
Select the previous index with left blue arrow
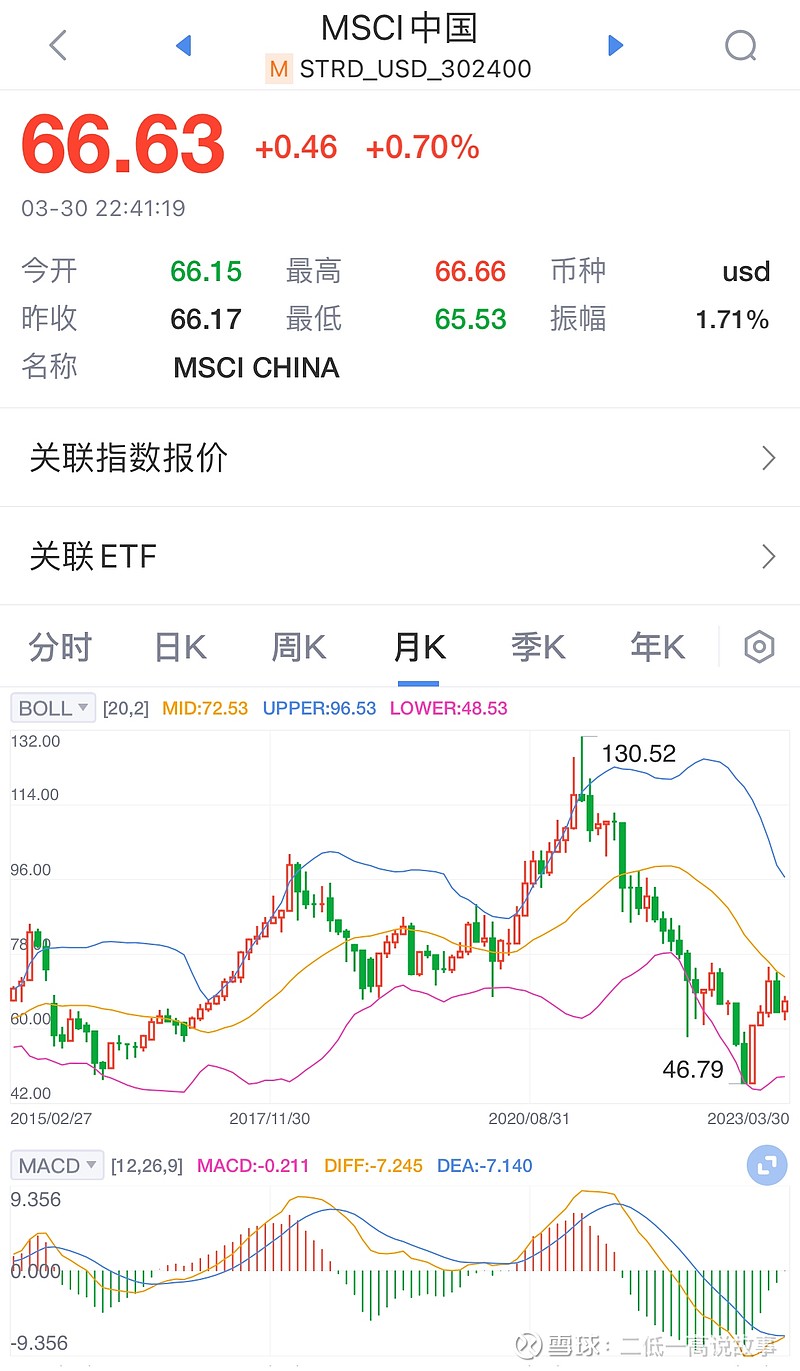pos(184,44)
